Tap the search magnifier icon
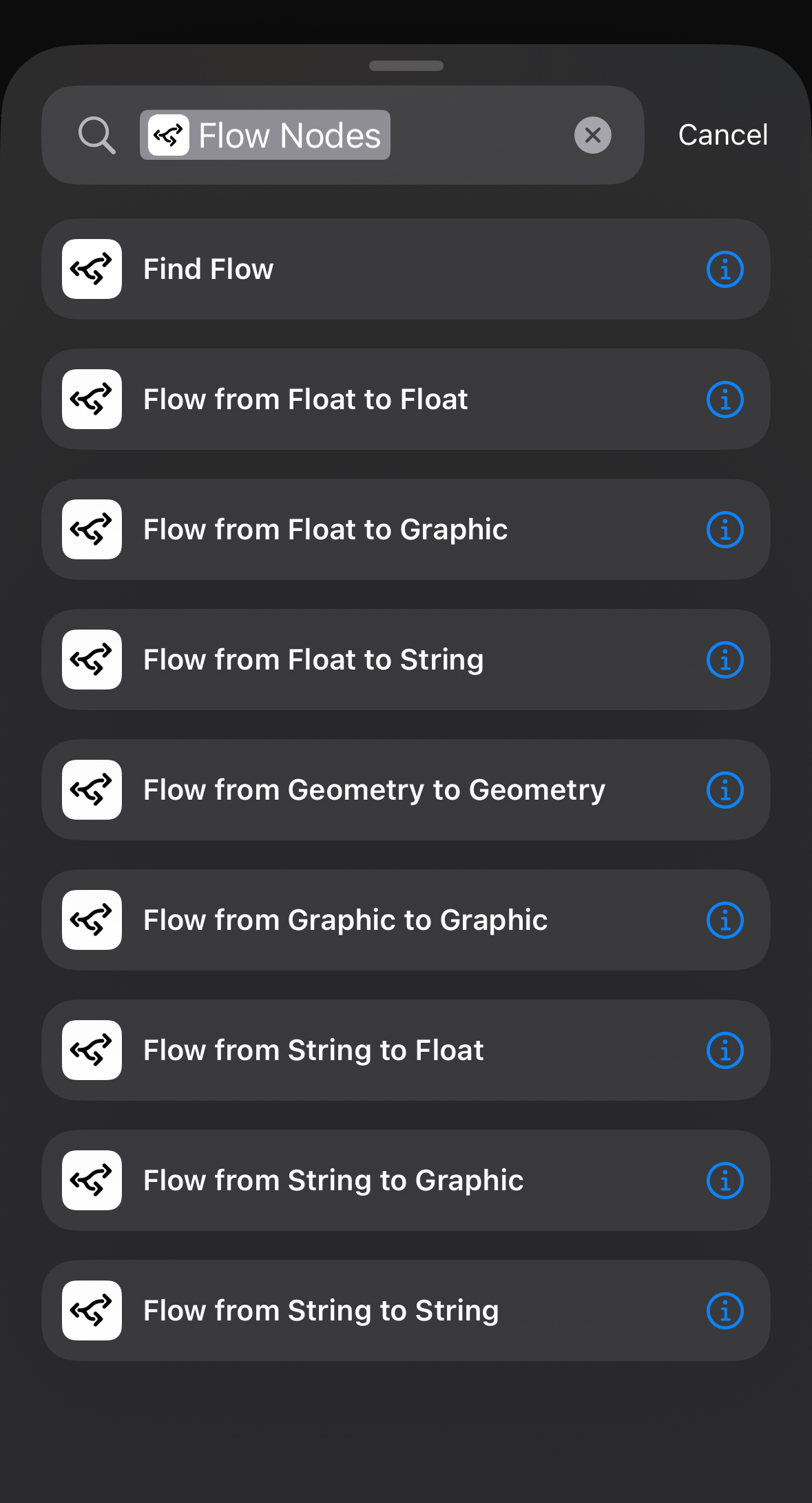Image resolution: width=812 pixels, height=1503 pixels. coord(96,134)
